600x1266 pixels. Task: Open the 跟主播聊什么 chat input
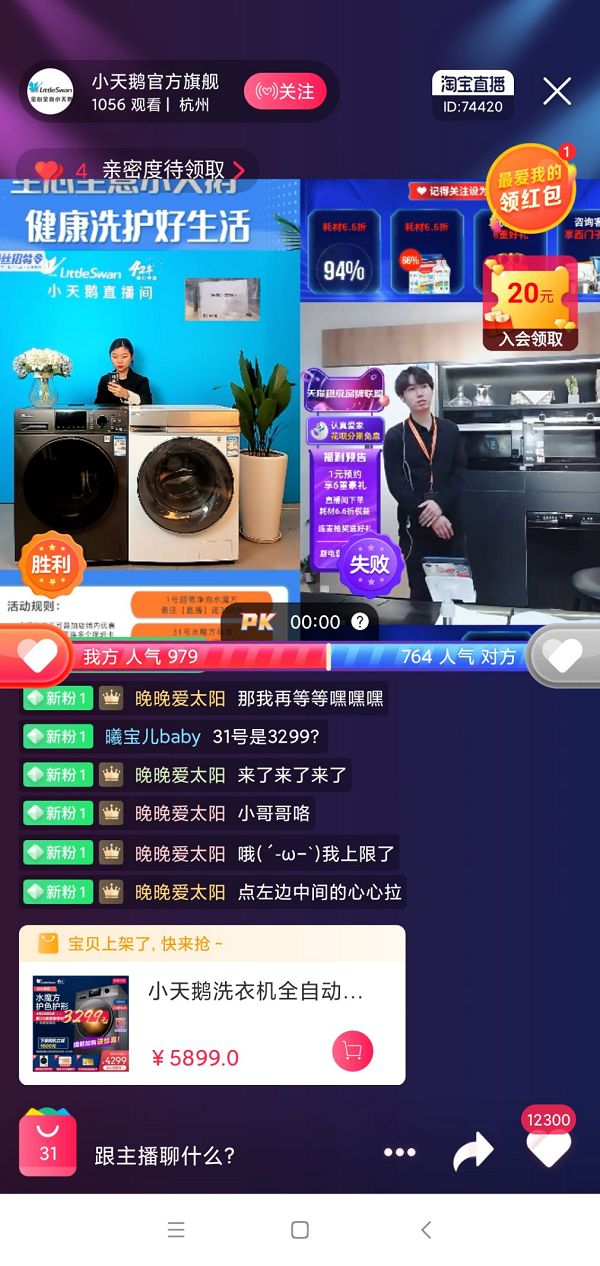pos(165,1156)
